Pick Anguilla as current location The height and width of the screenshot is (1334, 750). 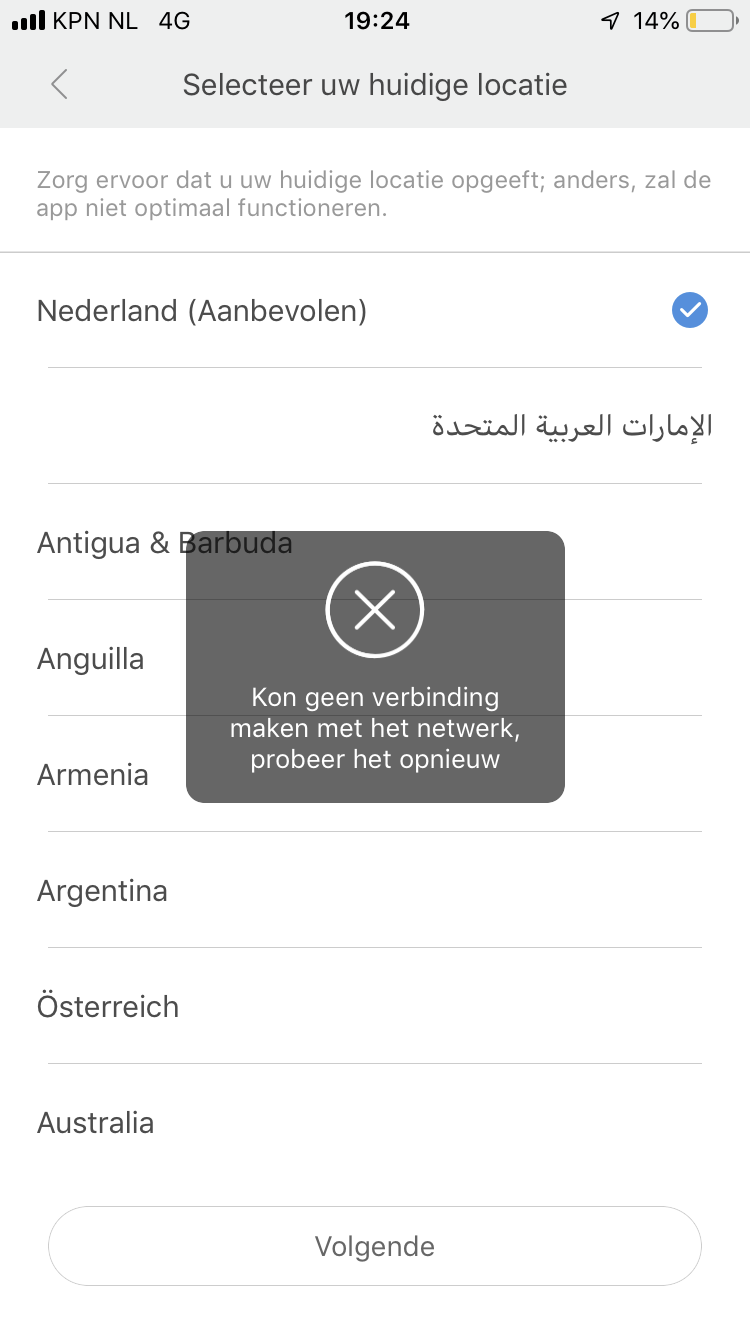375,658
